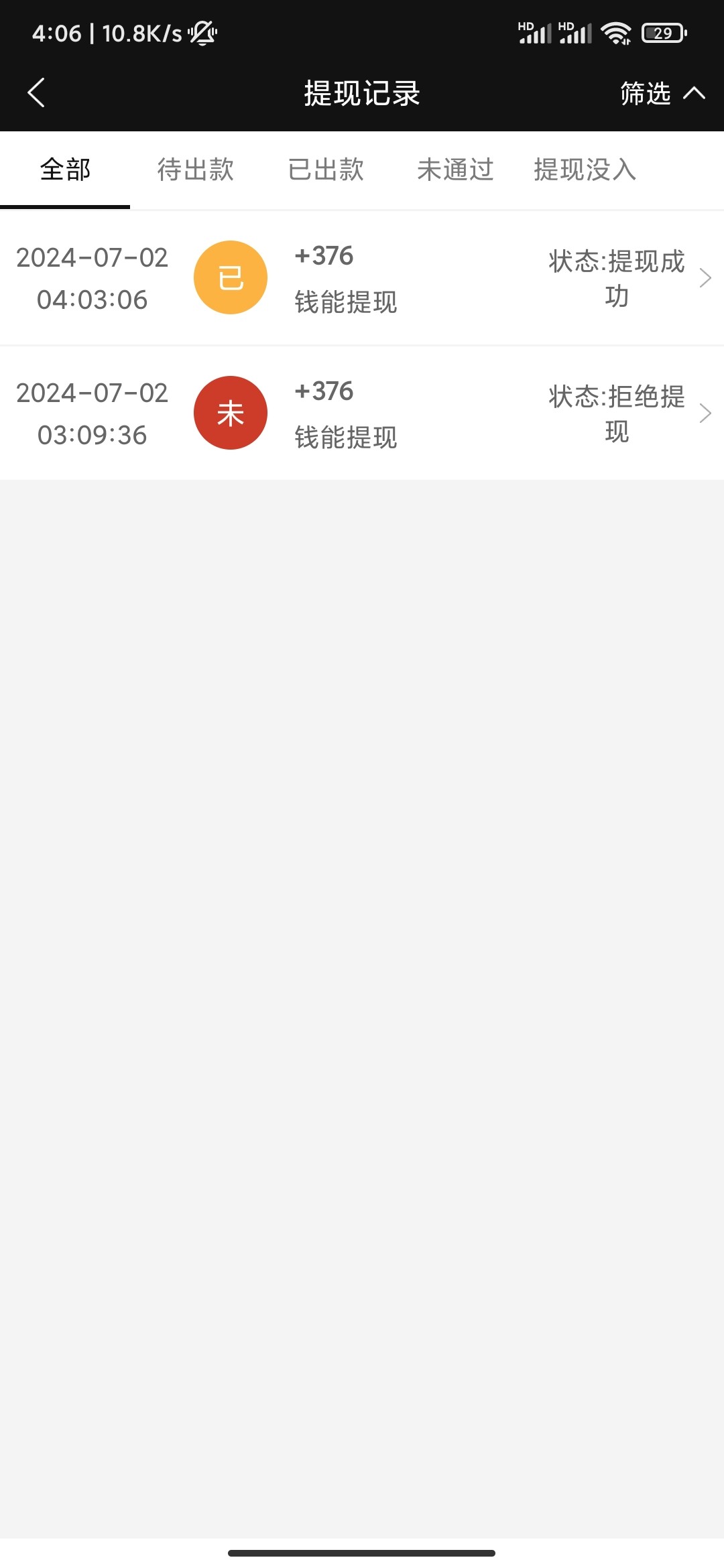Switch to the 待出款 tab
This screenshot has height=1568, width=724.
(x=195, y=170)
